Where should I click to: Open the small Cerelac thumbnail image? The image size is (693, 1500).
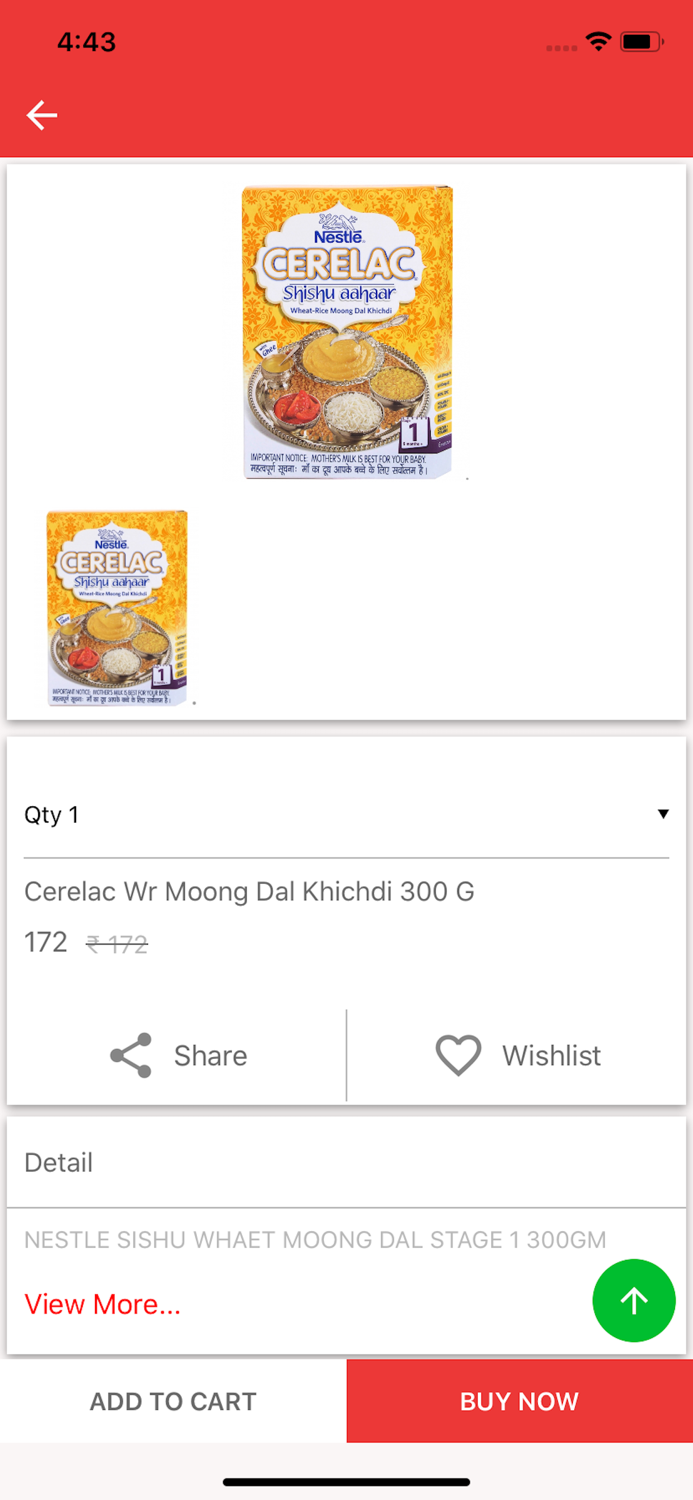coord(117,608)
